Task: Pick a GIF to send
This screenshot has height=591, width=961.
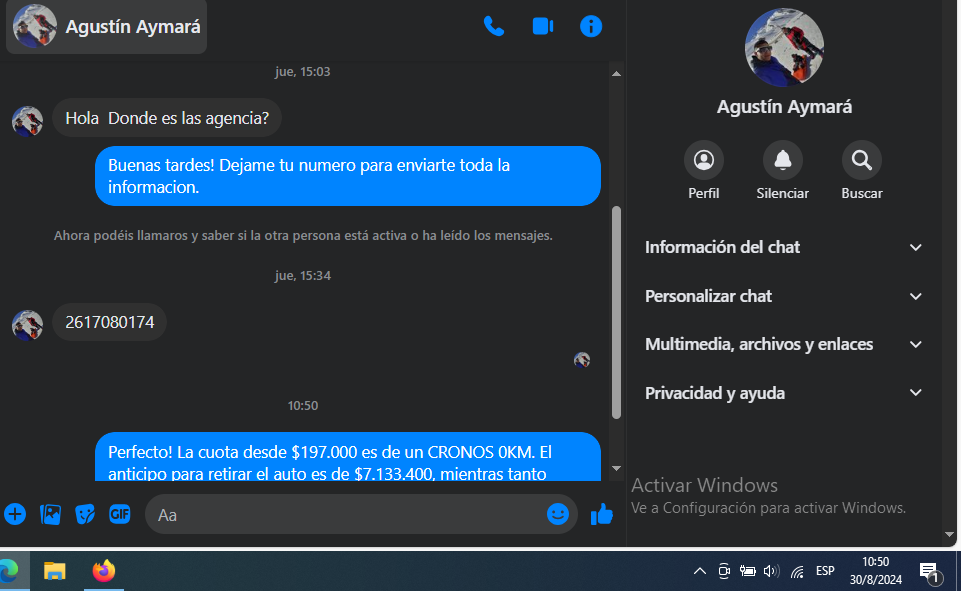Action: click(120, 514)
